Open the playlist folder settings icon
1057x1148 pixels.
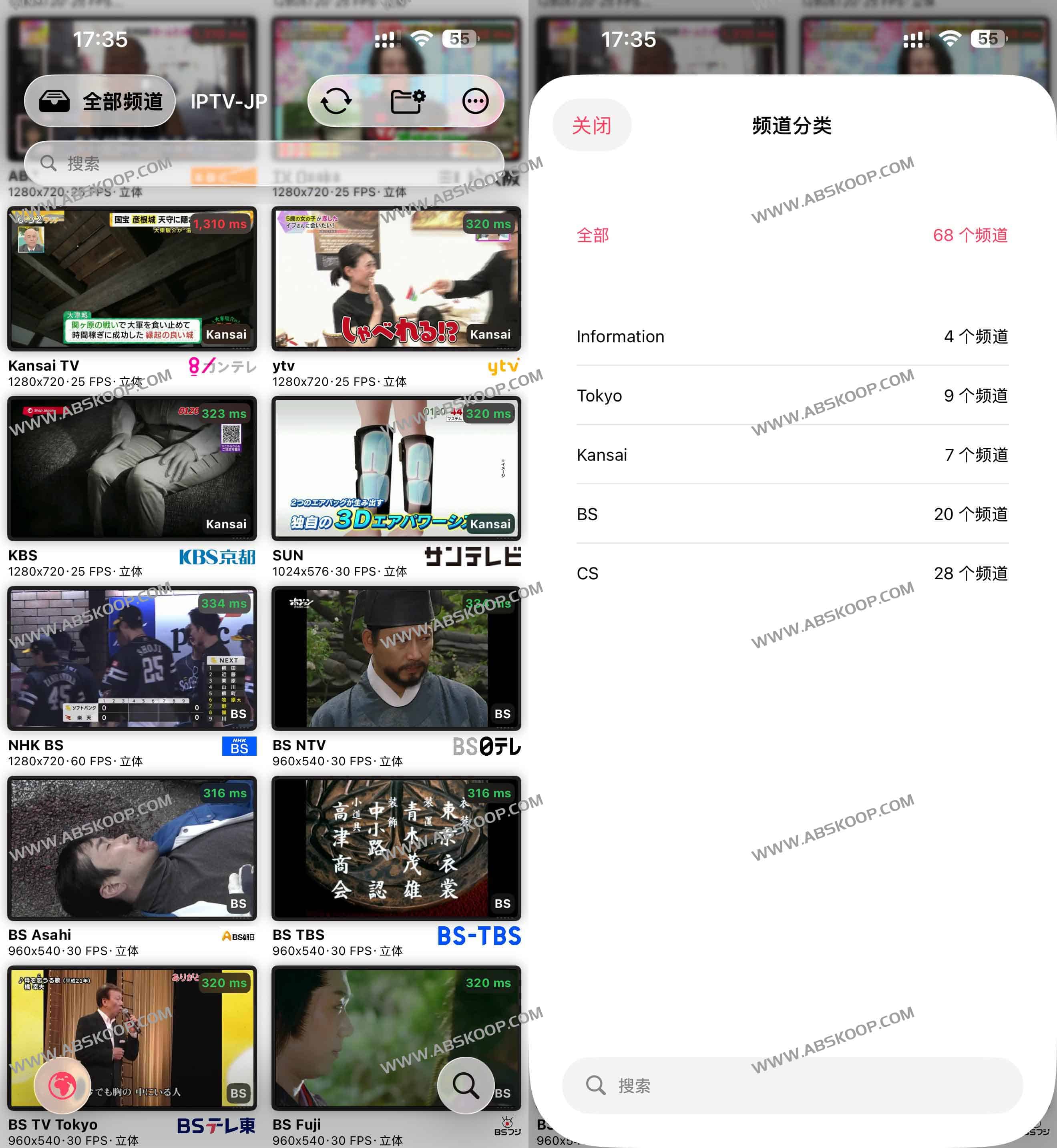pyautogui.click(x=407, y=101)
